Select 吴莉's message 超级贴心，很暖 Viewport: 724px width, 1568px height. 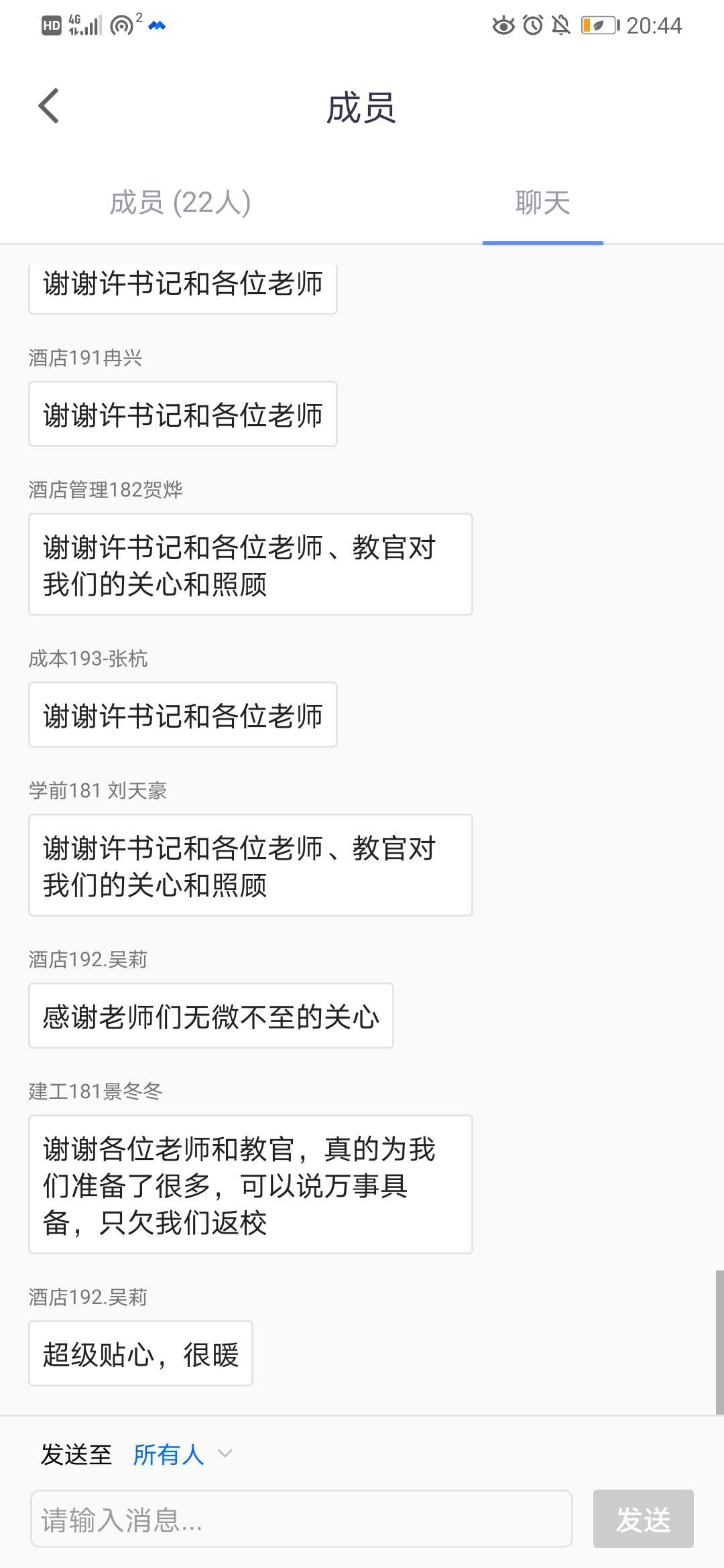coord(140,1354)
